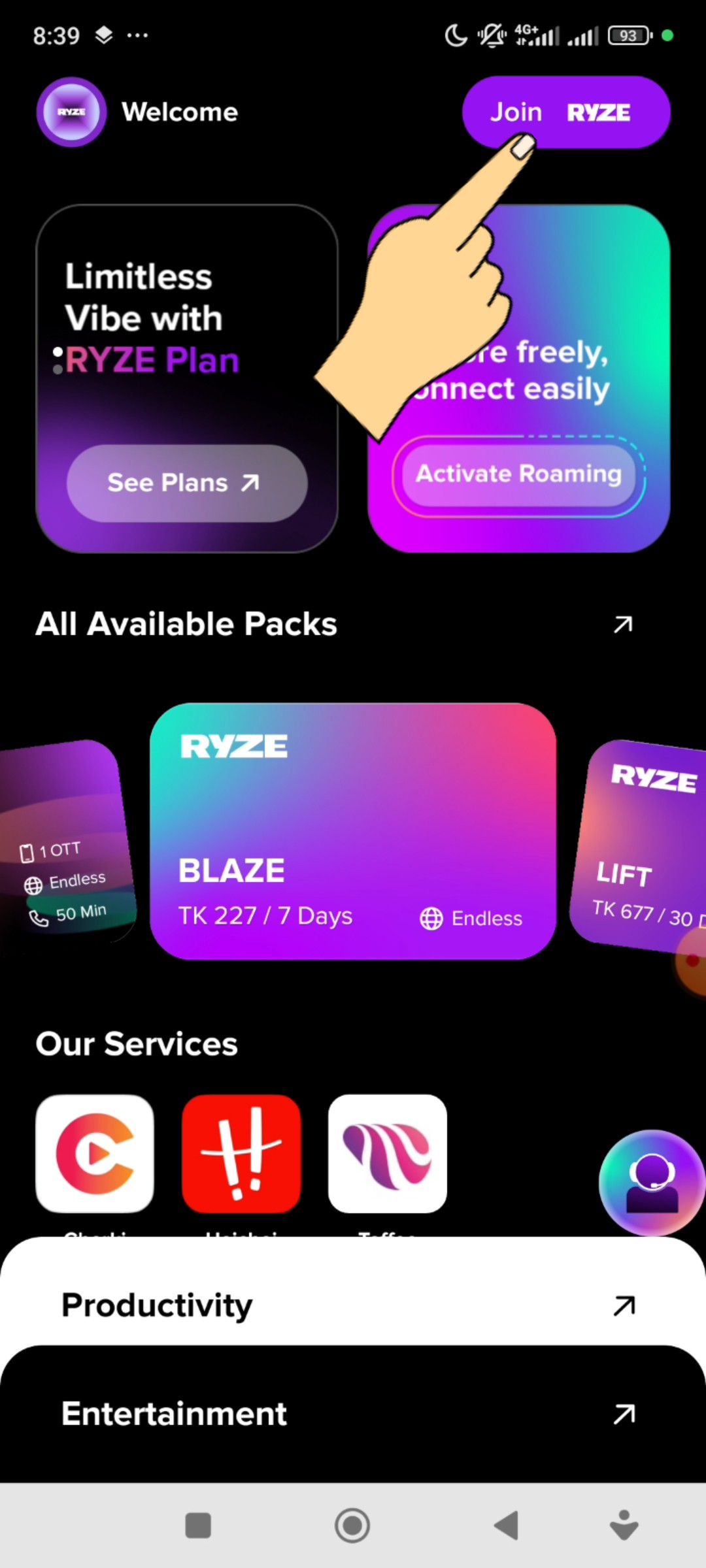Tap See Plans button
This screenshot has width=706, height=1568.
click(x=187, y=483)
